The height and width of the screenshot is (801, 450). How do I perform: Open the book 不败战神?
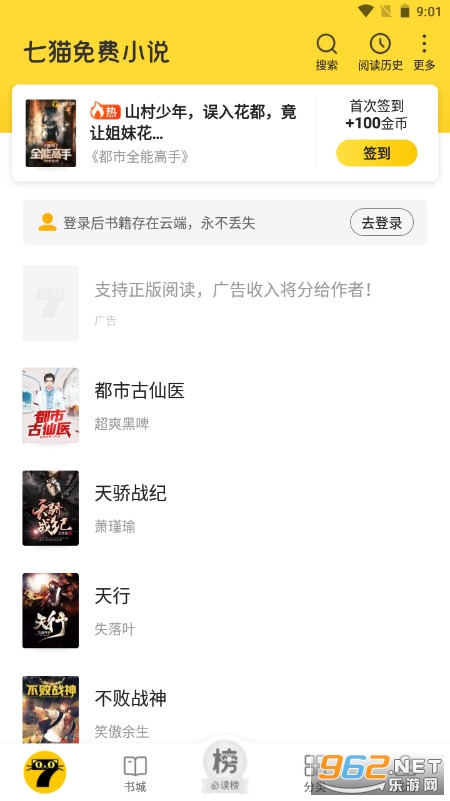pyautogui.click(x=225, y=709)
